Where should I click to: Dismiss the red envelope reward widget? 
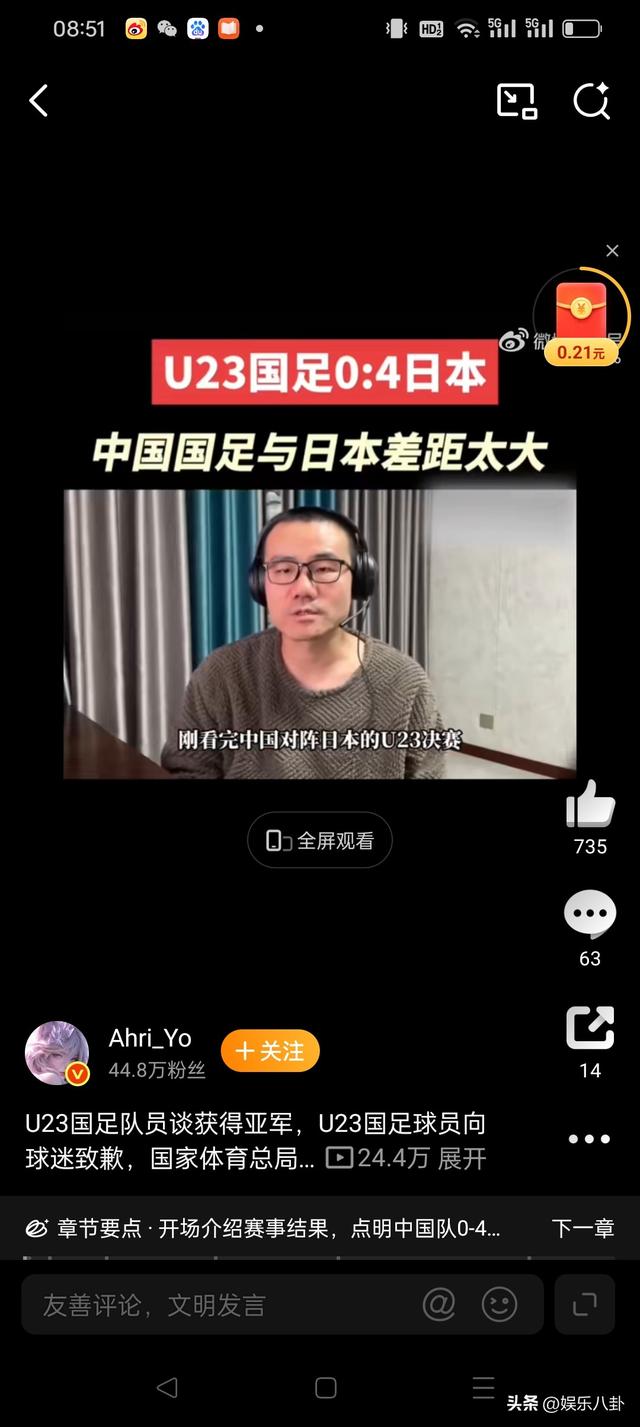click(613, 251)
